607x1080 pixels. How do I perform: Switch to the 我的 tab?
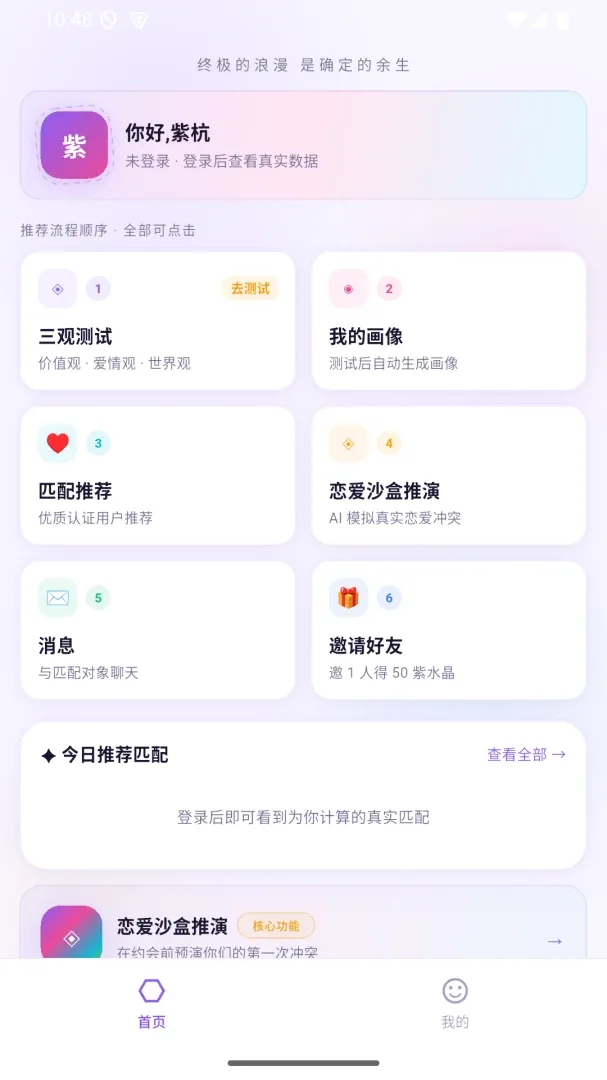click(455, 1004)
